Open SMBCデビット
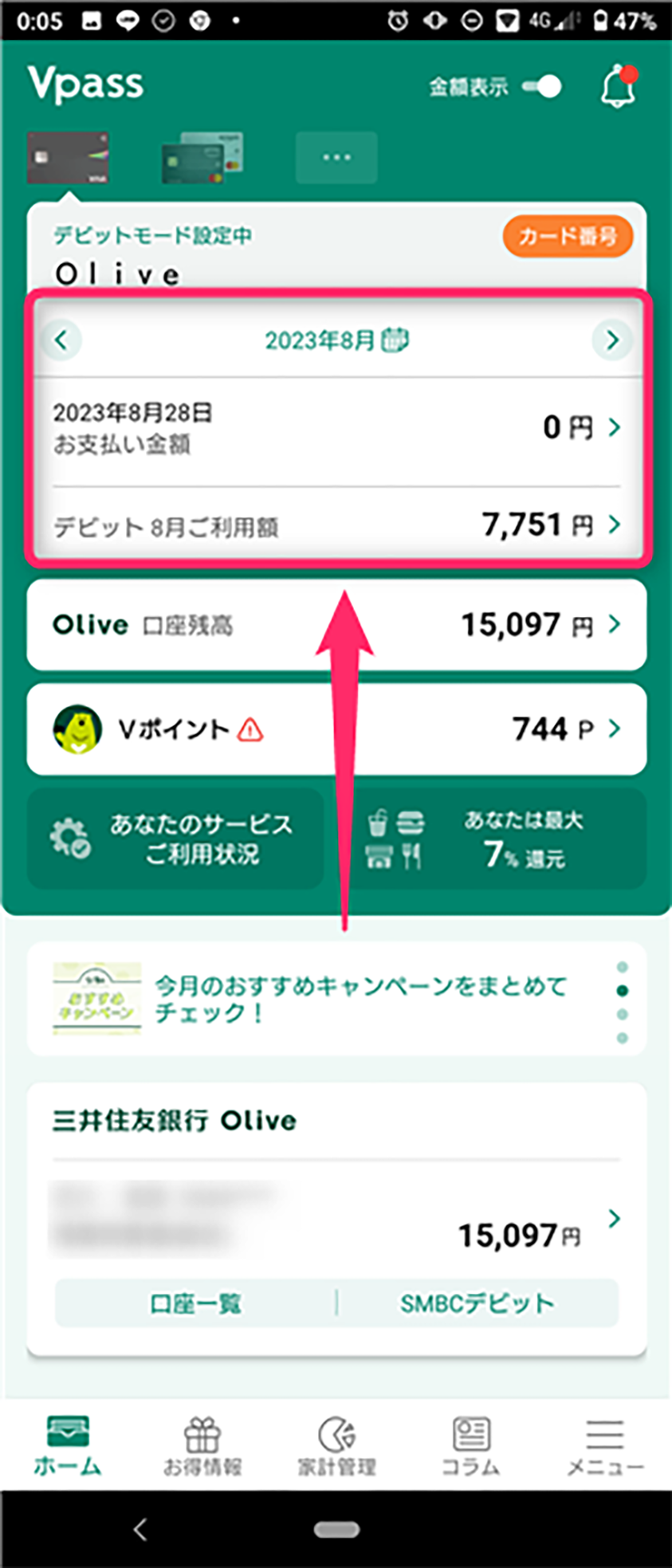Screen dimensions: 672x1568 click(x=477, y=1303)
